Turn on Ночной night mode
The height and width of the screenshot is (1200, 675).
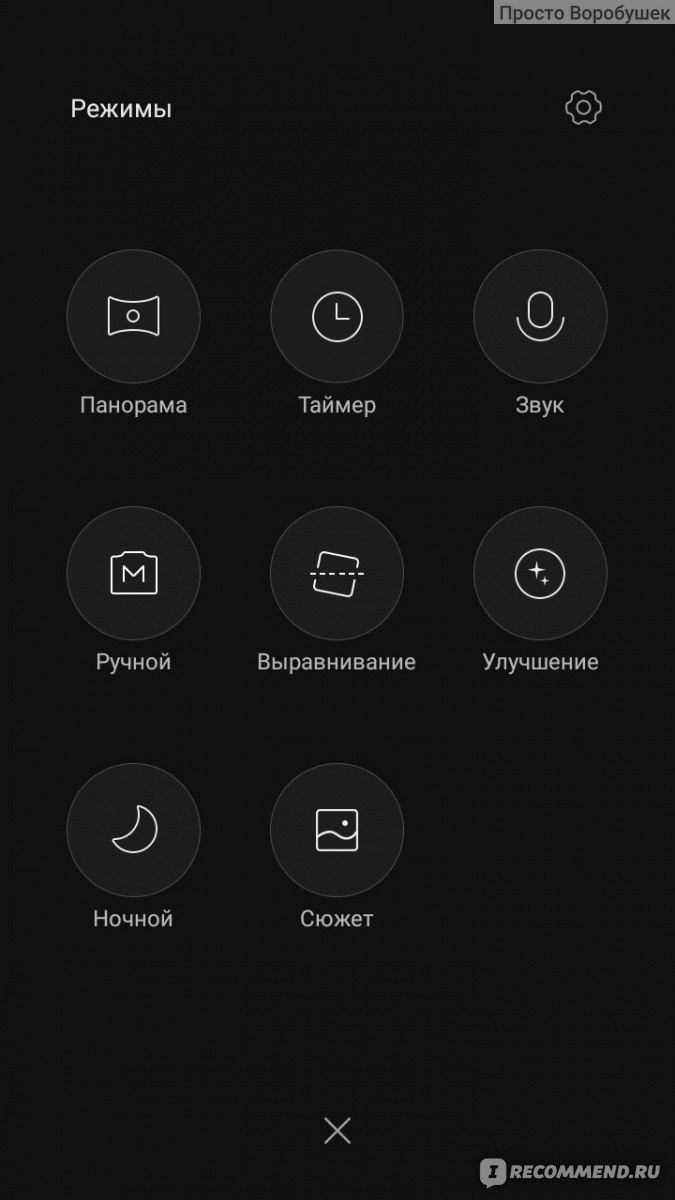[133, 830]
